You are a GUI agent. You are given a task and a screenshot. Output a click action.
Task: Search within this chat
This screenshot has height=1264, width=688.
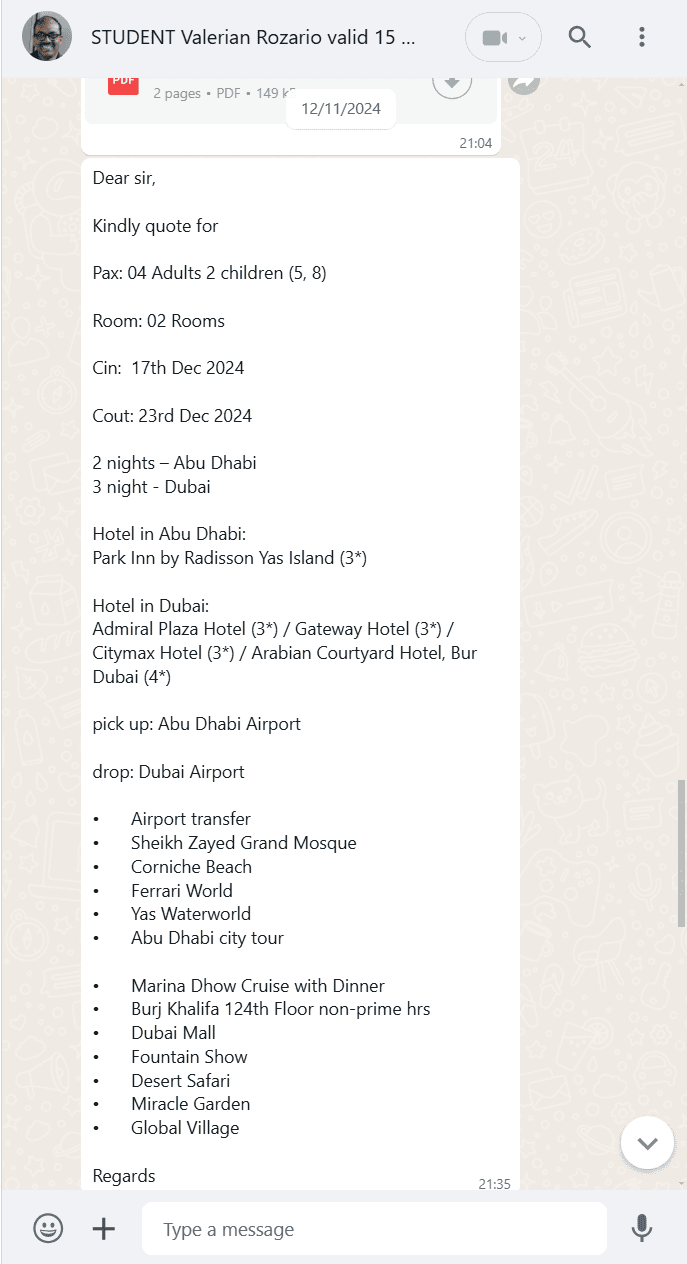pos(580,38)
